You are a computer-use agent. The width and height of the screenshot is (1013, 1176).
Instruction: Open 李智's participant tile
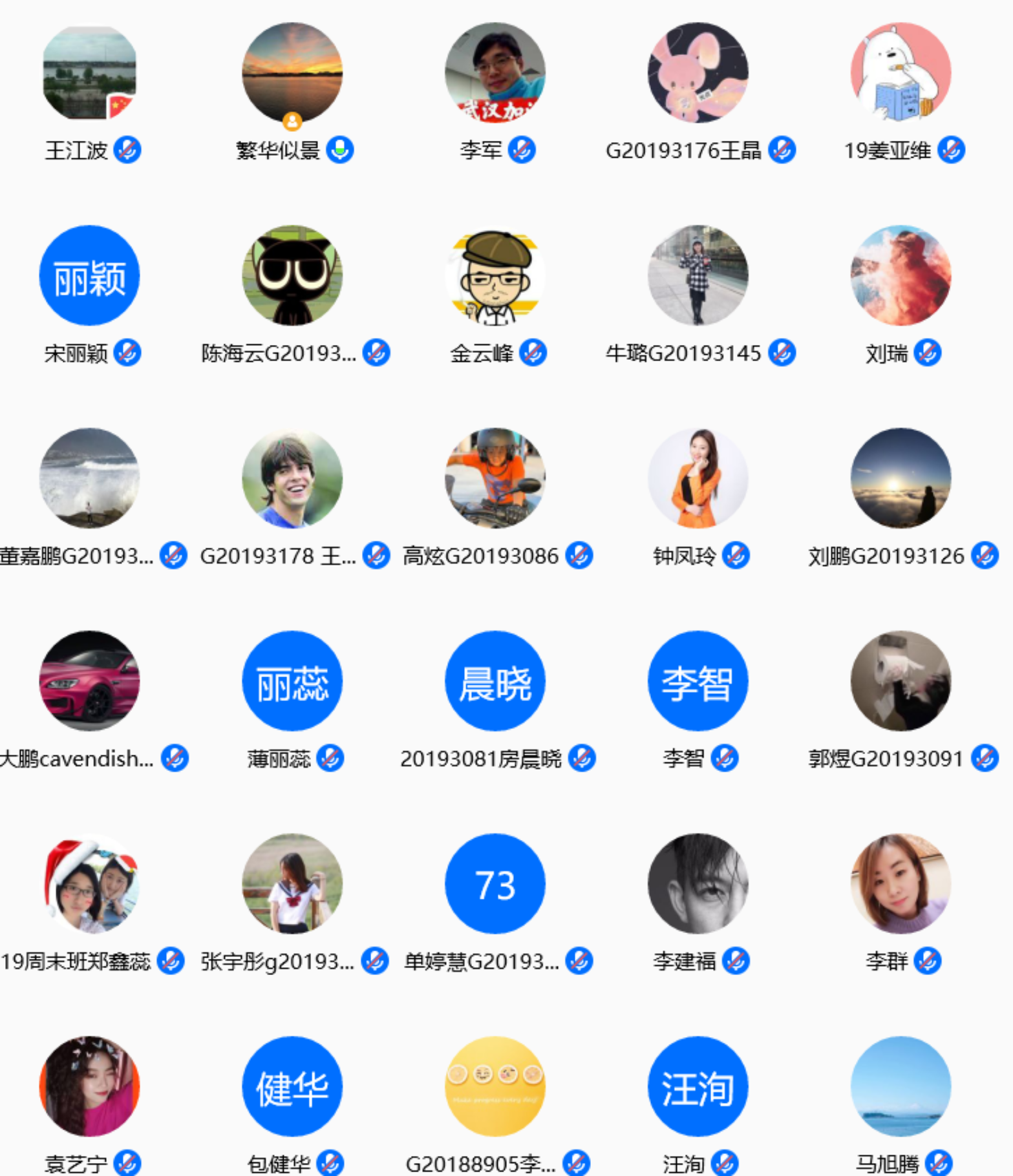698,681
